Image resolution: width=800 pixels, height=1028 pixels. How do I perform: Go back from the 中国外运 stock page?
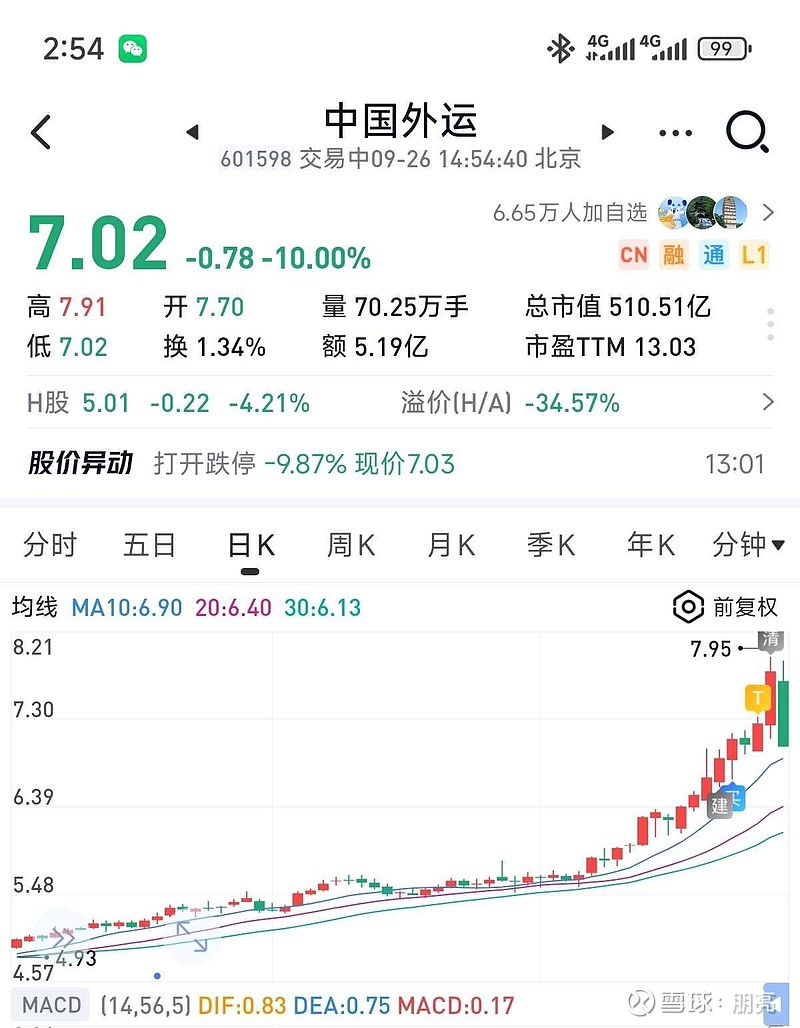pyautogui.click(x=41, y=132)
